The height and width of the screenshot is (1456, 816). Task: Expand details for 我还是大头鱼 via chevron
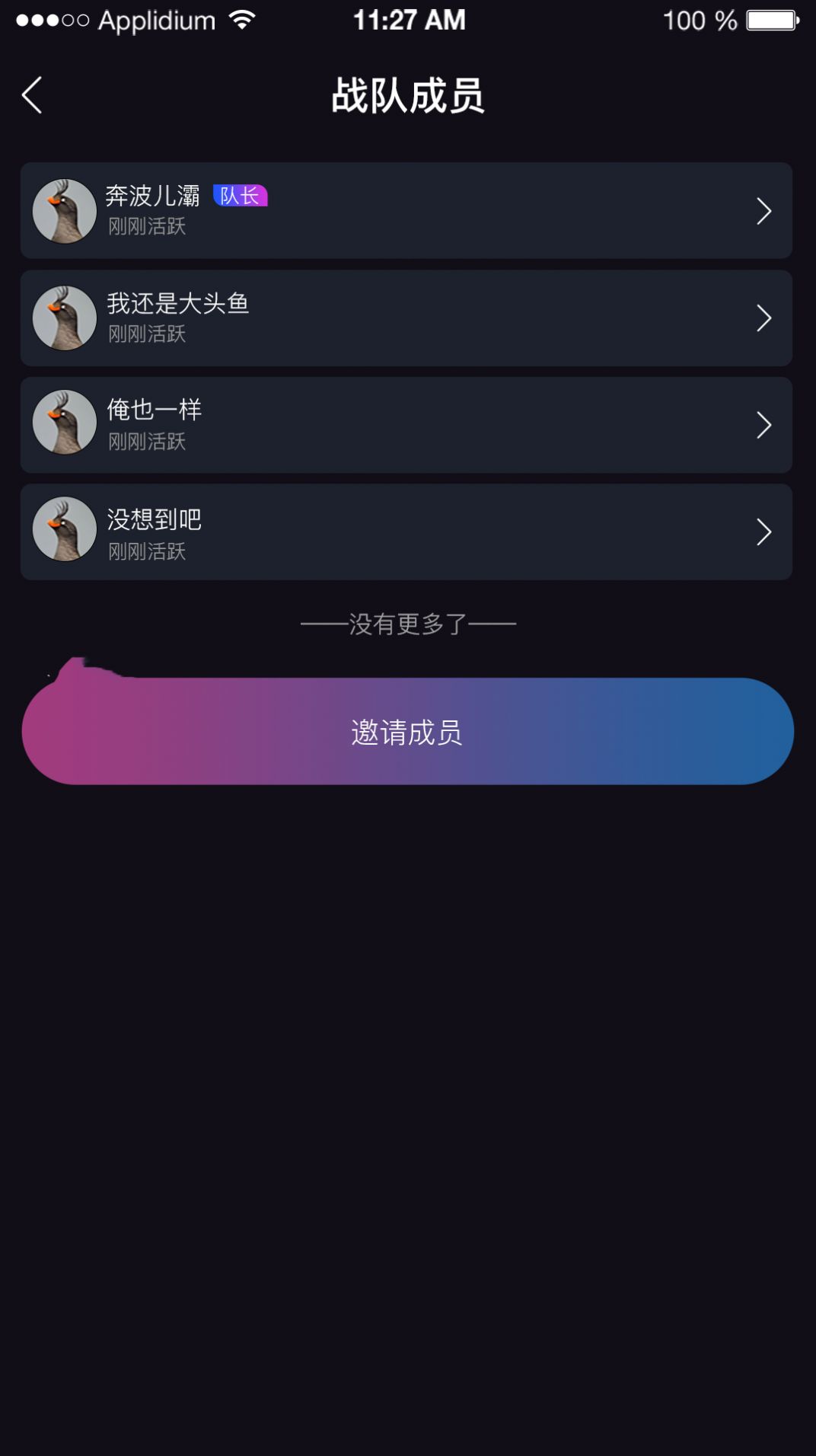coord(764,318)
